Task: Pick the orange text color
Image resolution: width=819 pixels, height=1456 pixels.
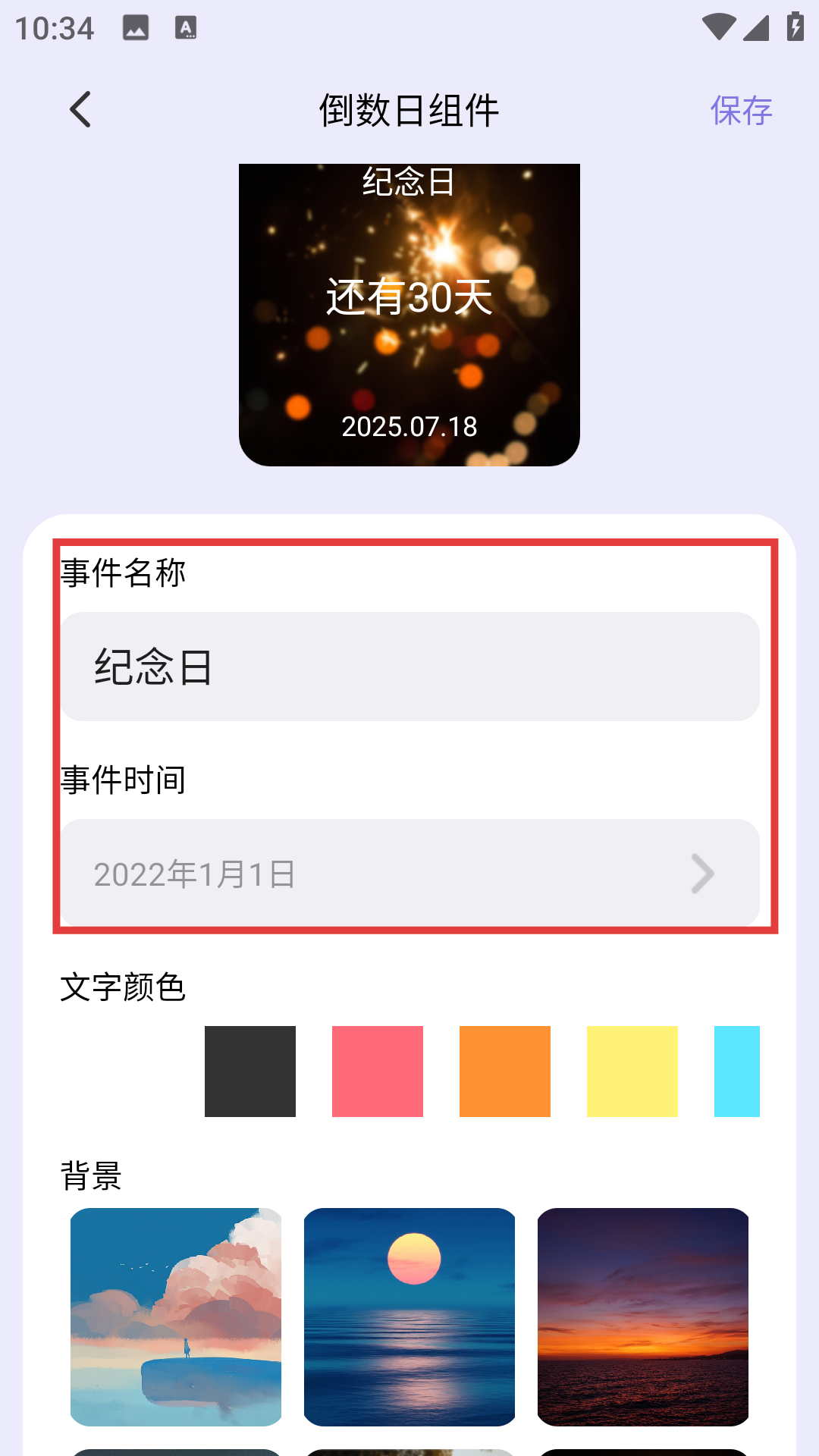Action: (x=505, y=1071)
